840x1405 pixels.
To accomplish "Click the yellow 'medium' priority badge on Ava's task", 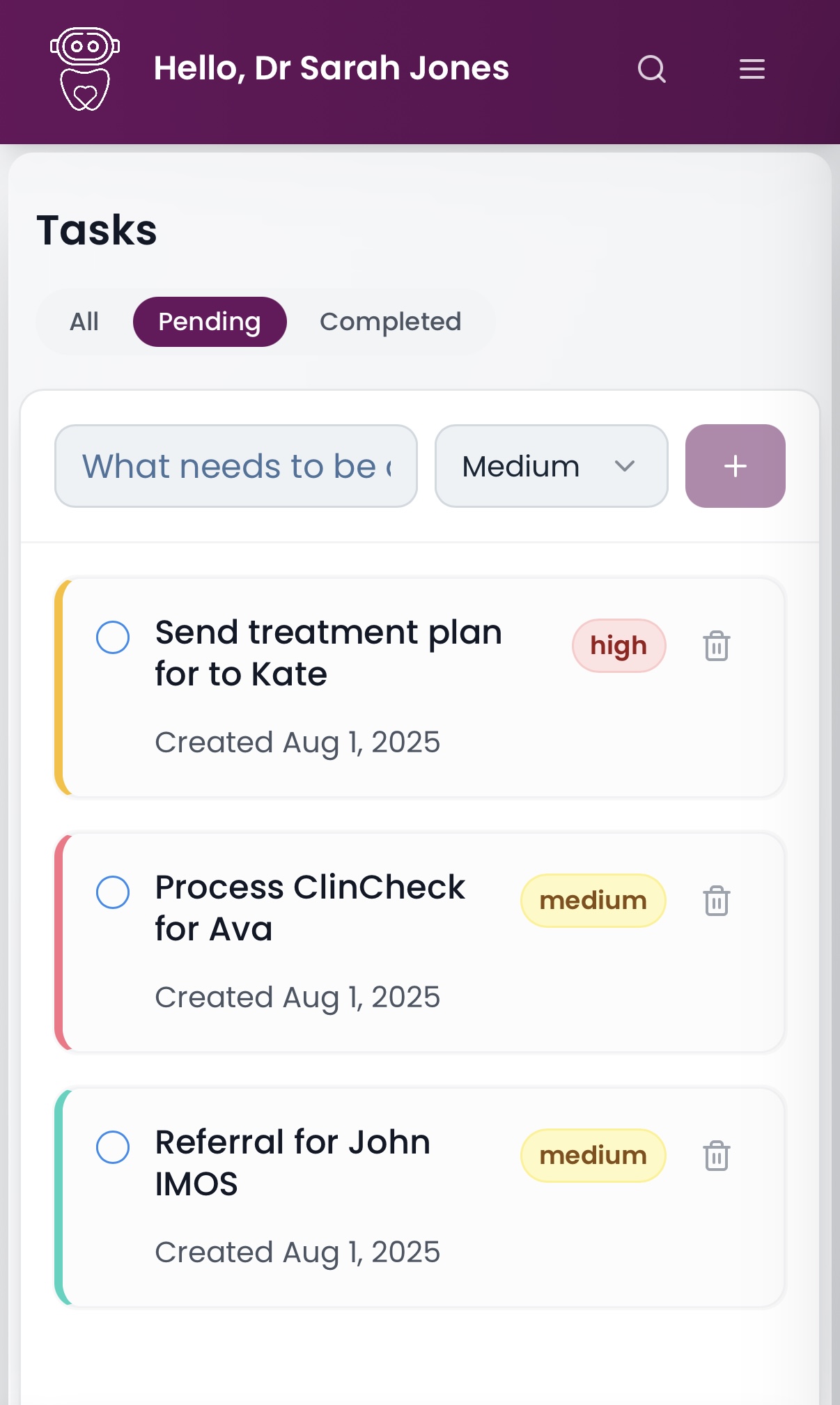I will click(593, 900).
